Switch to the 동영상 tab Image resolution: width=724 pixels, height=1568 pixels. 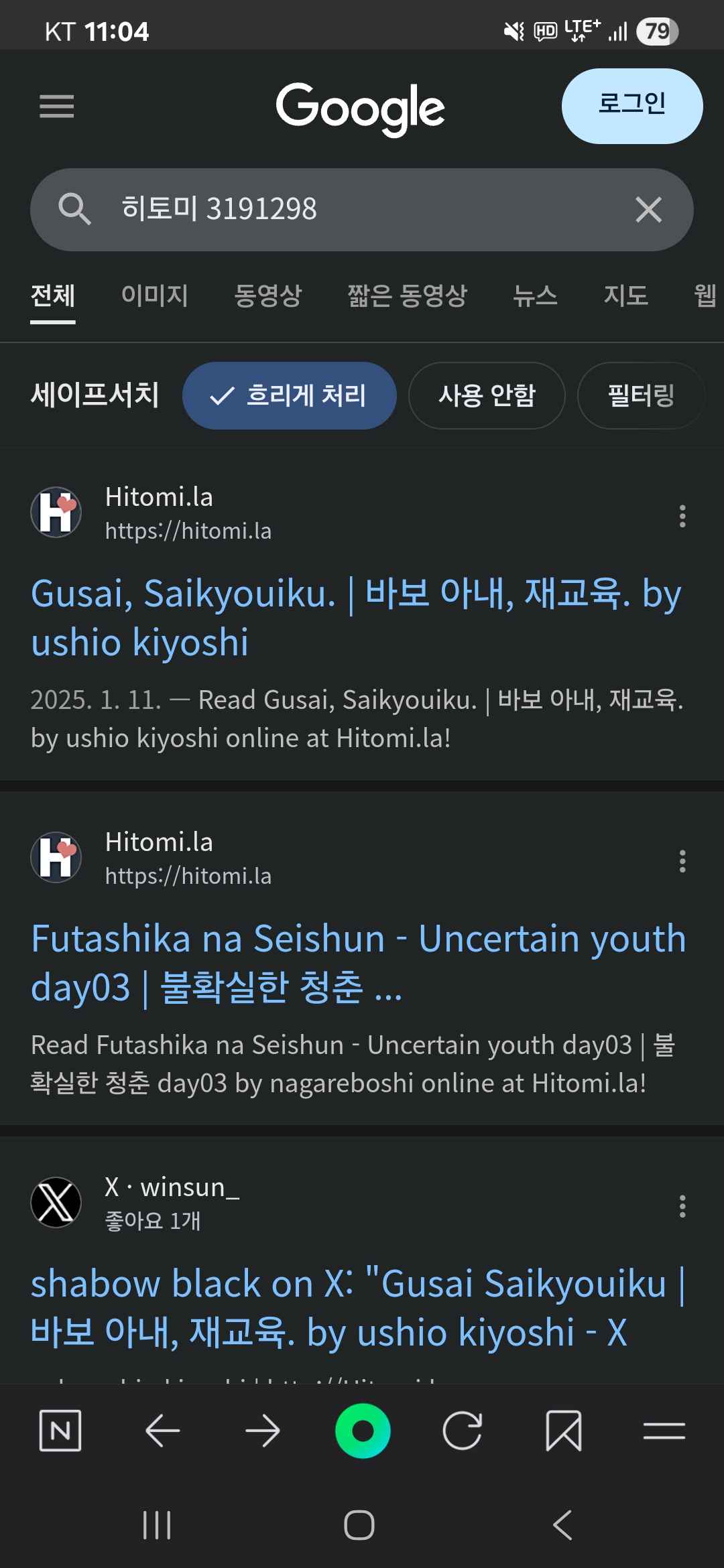268,296
